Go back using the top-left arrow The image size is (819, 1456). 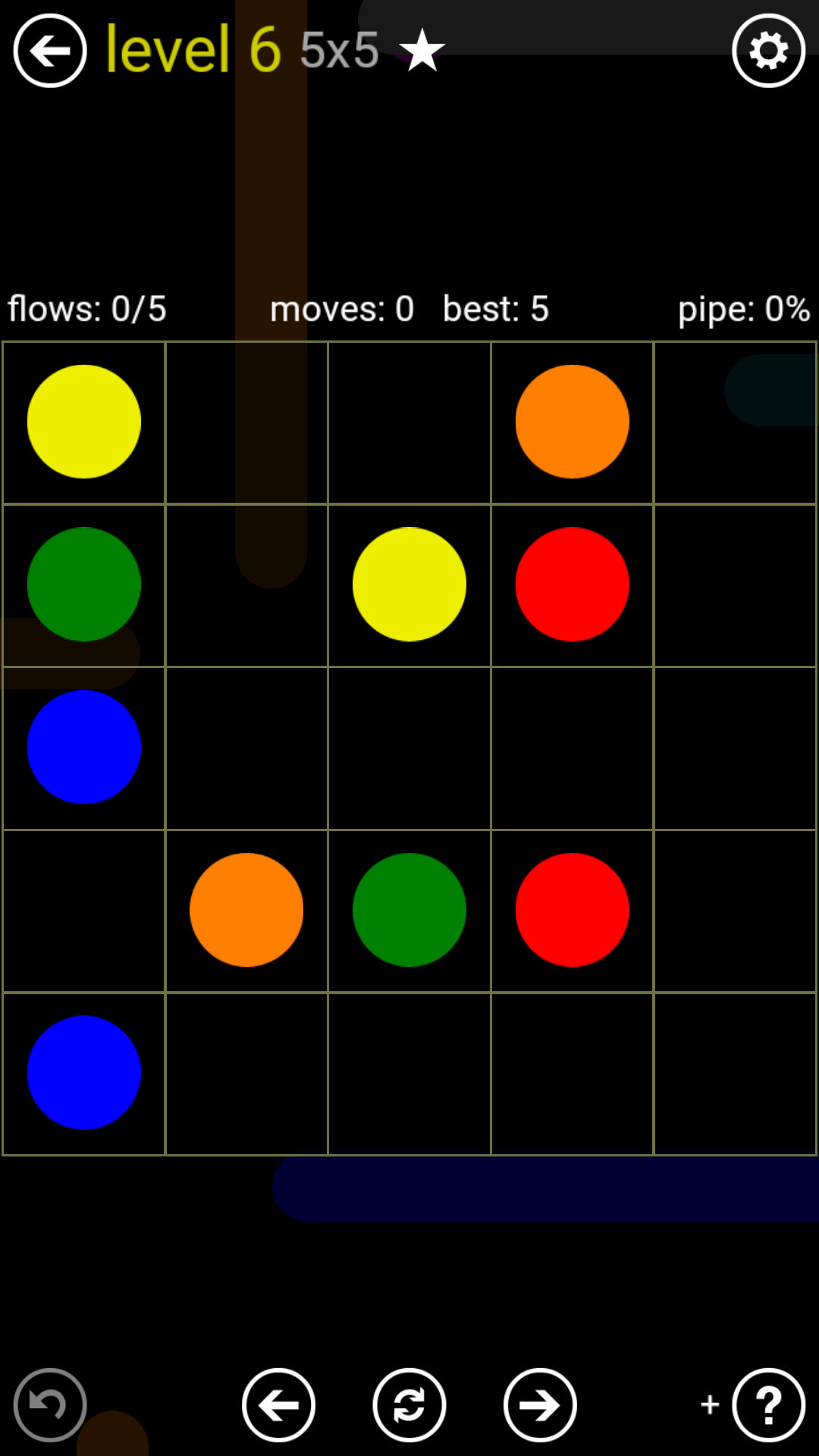pyautogui.click(x=50, y=51)
